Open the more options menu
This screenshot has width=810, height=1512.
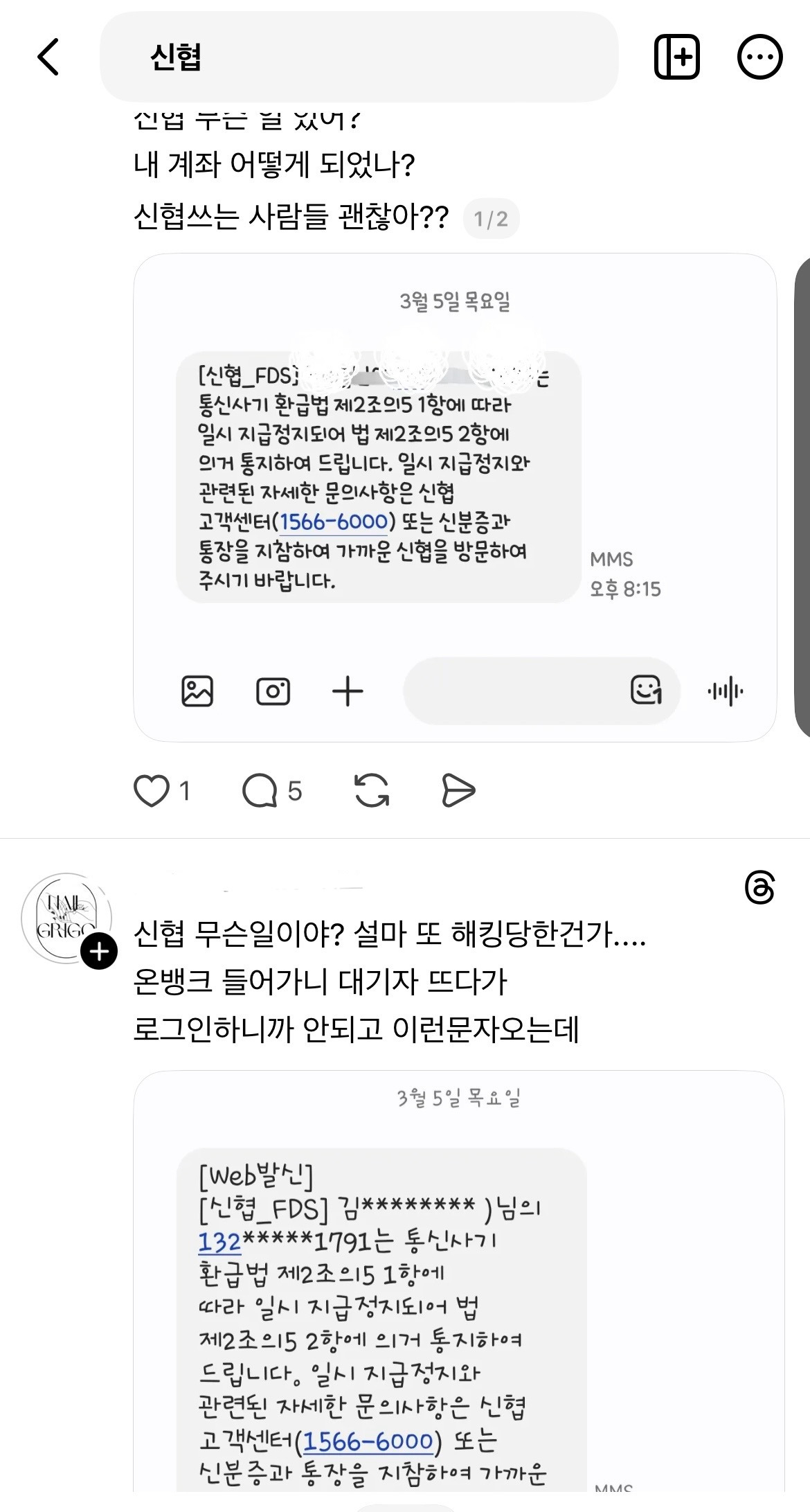coord(759,57)
